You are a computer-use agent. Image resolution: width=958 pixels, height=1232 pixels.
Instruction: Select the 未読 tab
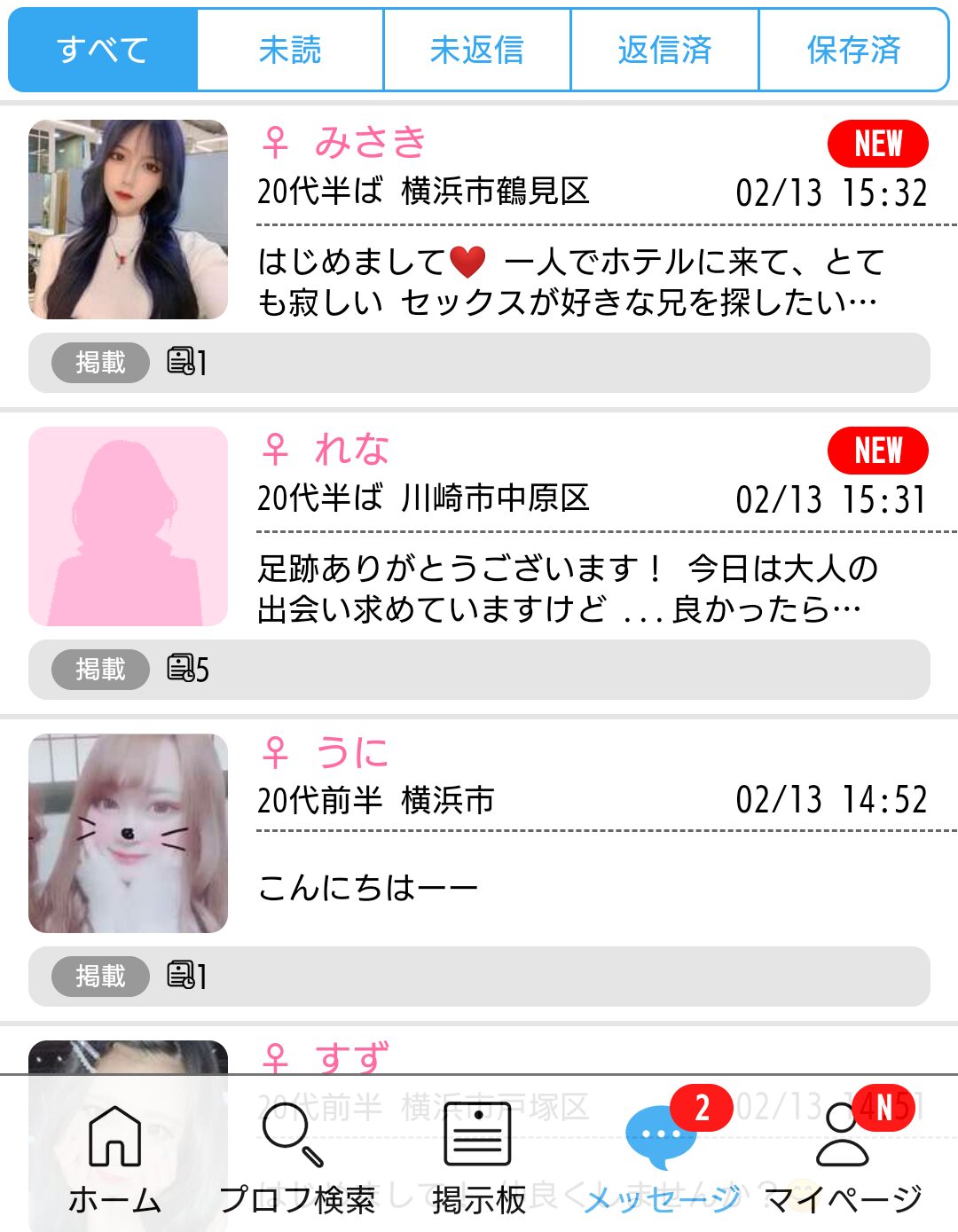tap(290, 50)
